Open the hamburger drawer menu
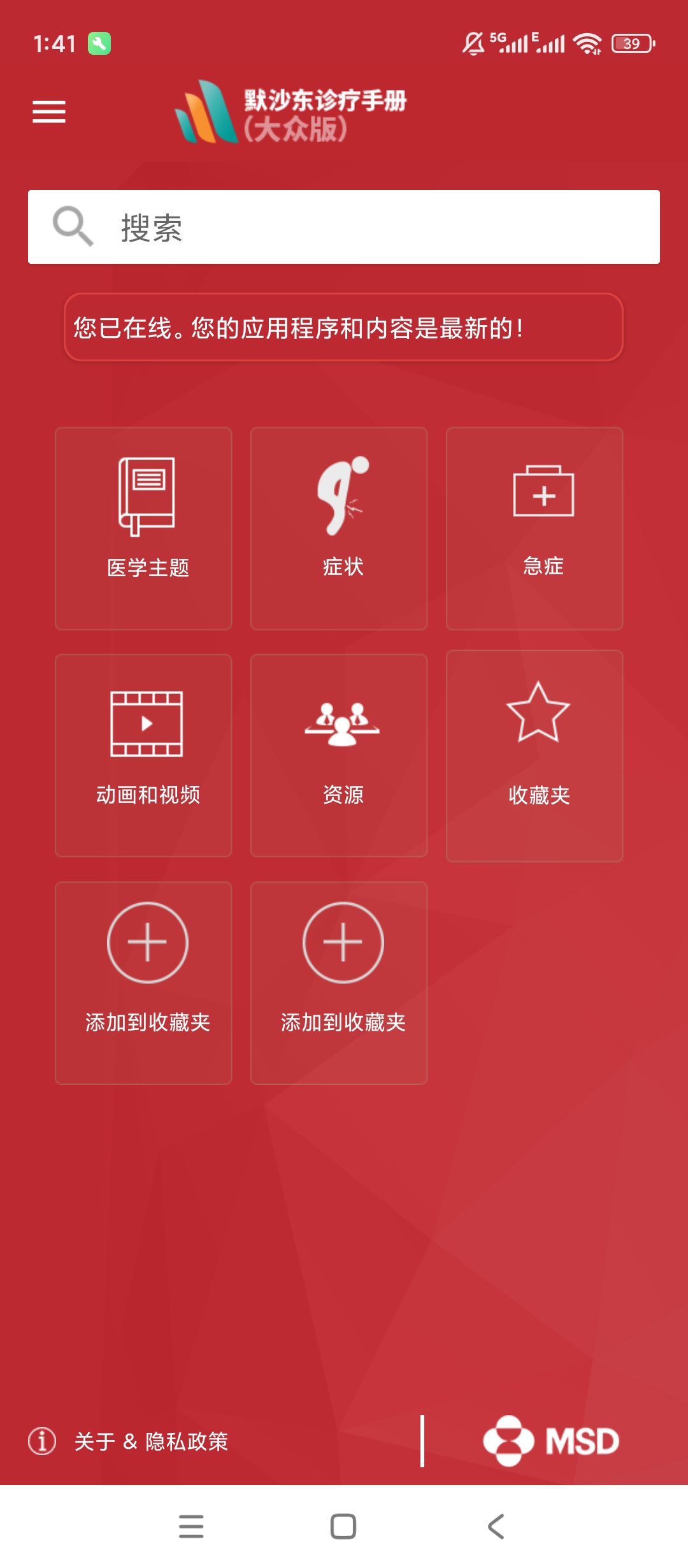 point(49,112)
